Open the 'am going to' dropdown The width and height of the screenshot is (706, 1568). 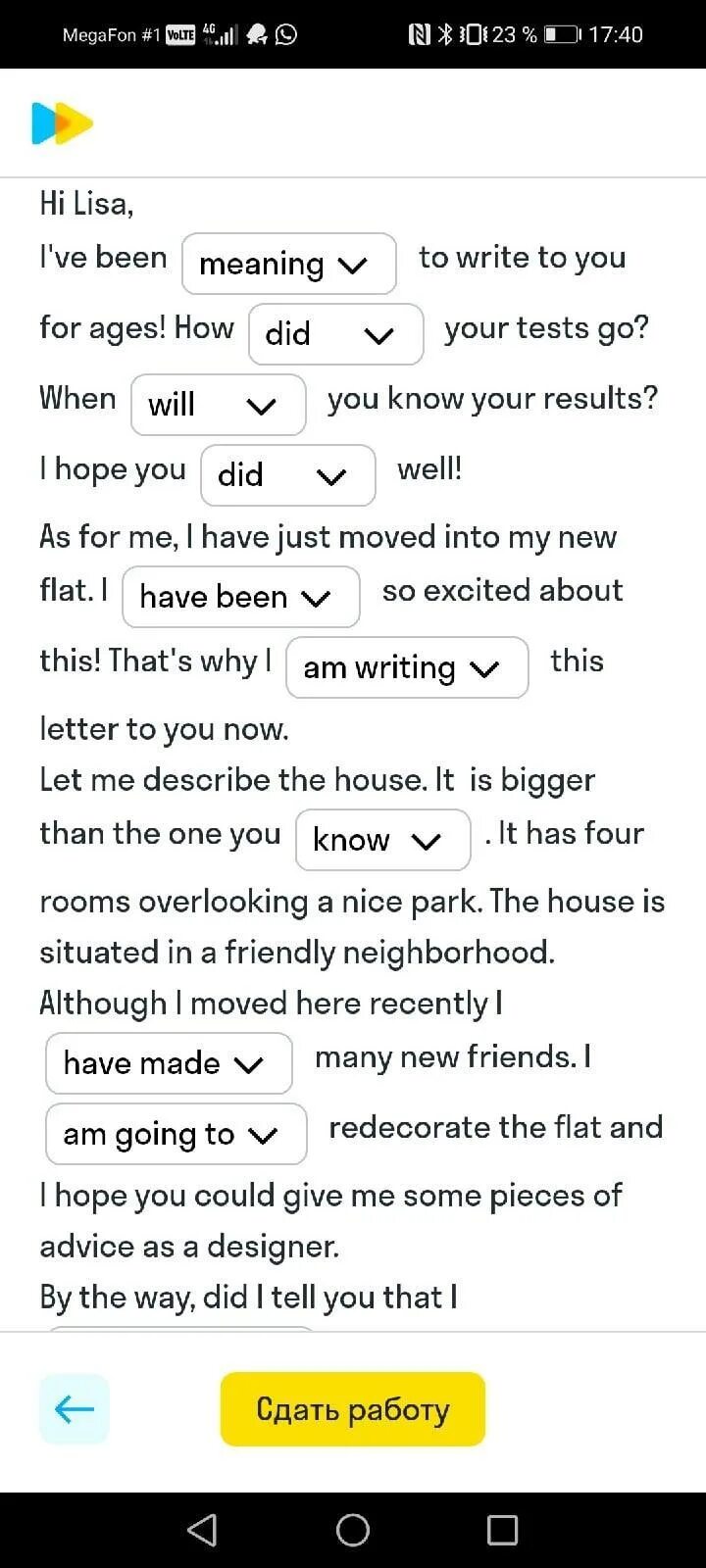pyautogui.click(x=176, y=1134)
